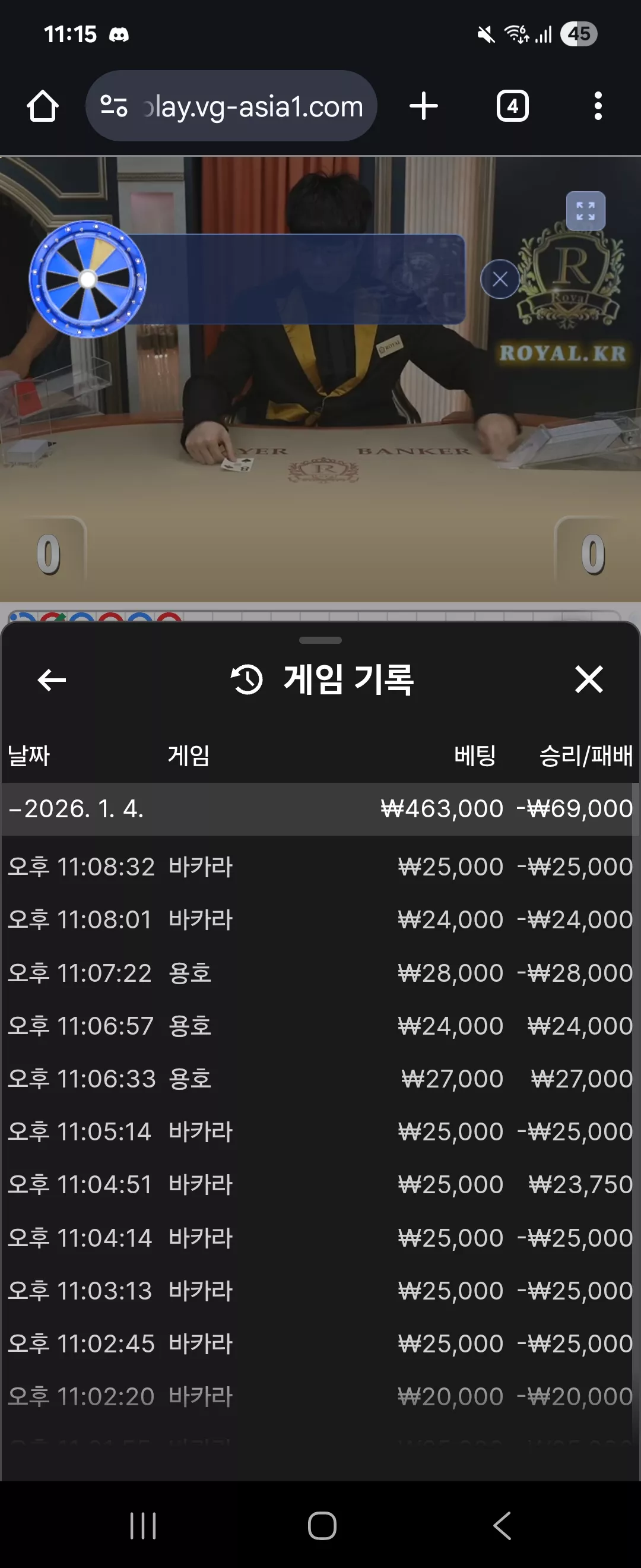
Task: Go back from the game history panel
Action: click(52, 680)
